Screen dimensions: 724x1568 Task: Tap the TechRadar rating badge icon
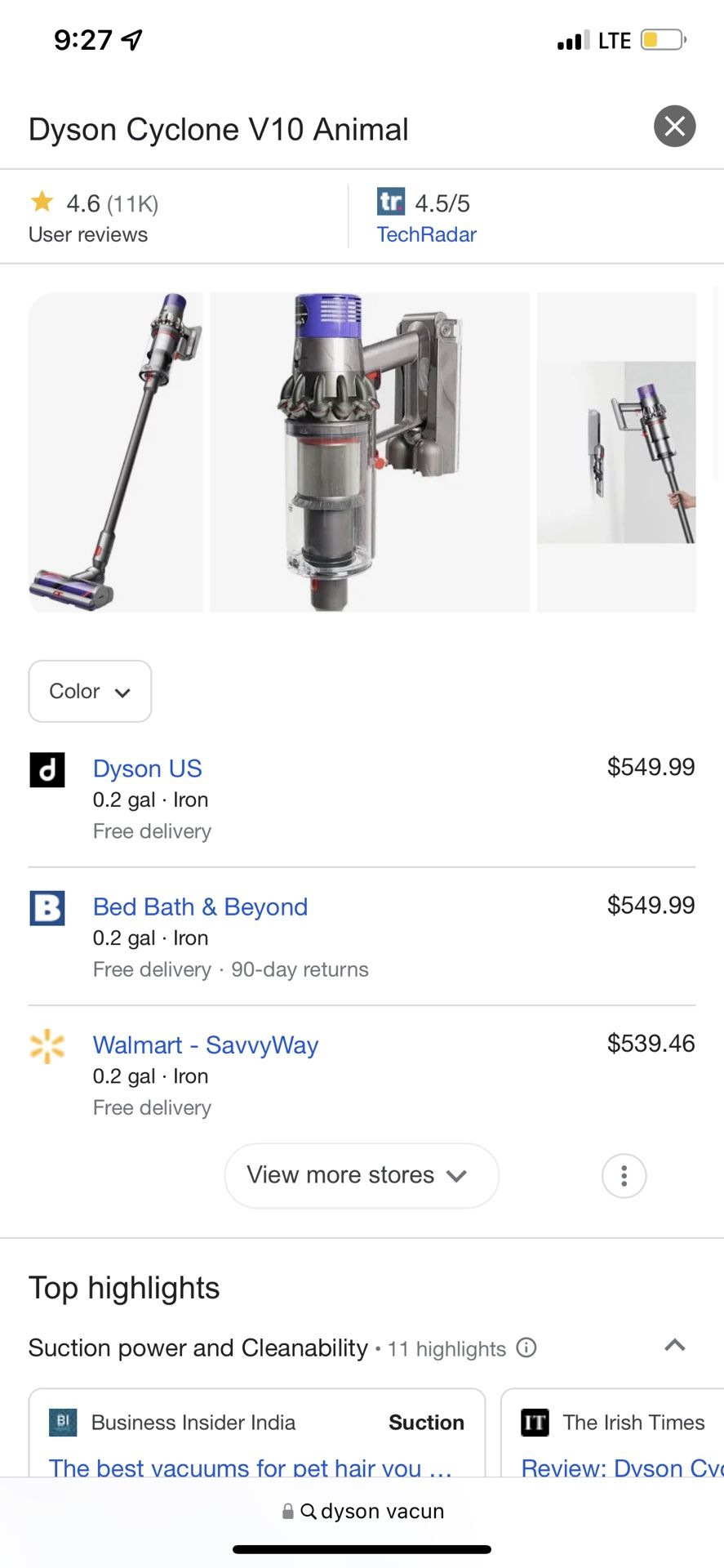click(x=390, y=202)
